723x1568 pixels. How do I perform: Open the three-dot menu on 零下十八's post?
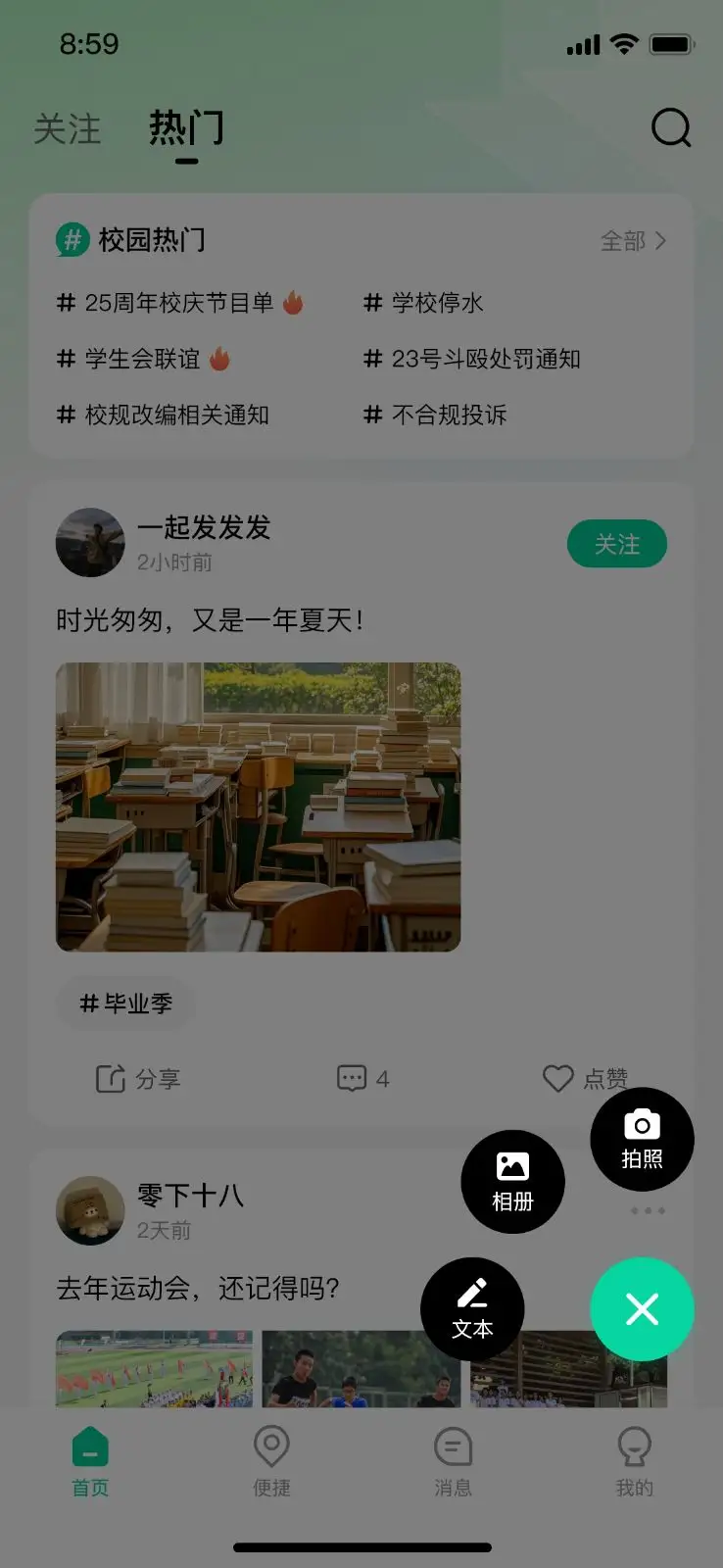coord(647,1210)
